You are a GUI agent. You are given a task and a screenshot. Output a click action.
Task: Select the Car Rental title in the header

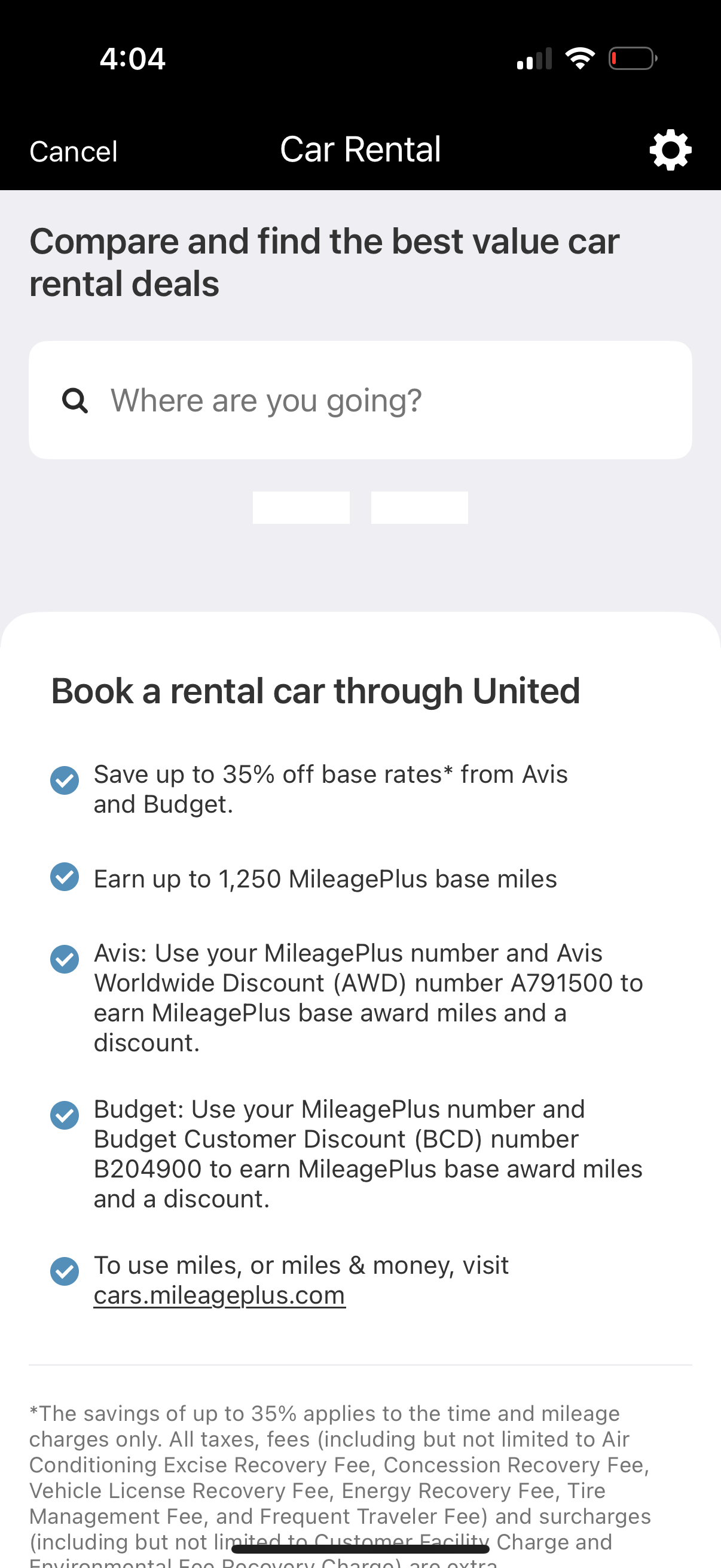(360, 149)
